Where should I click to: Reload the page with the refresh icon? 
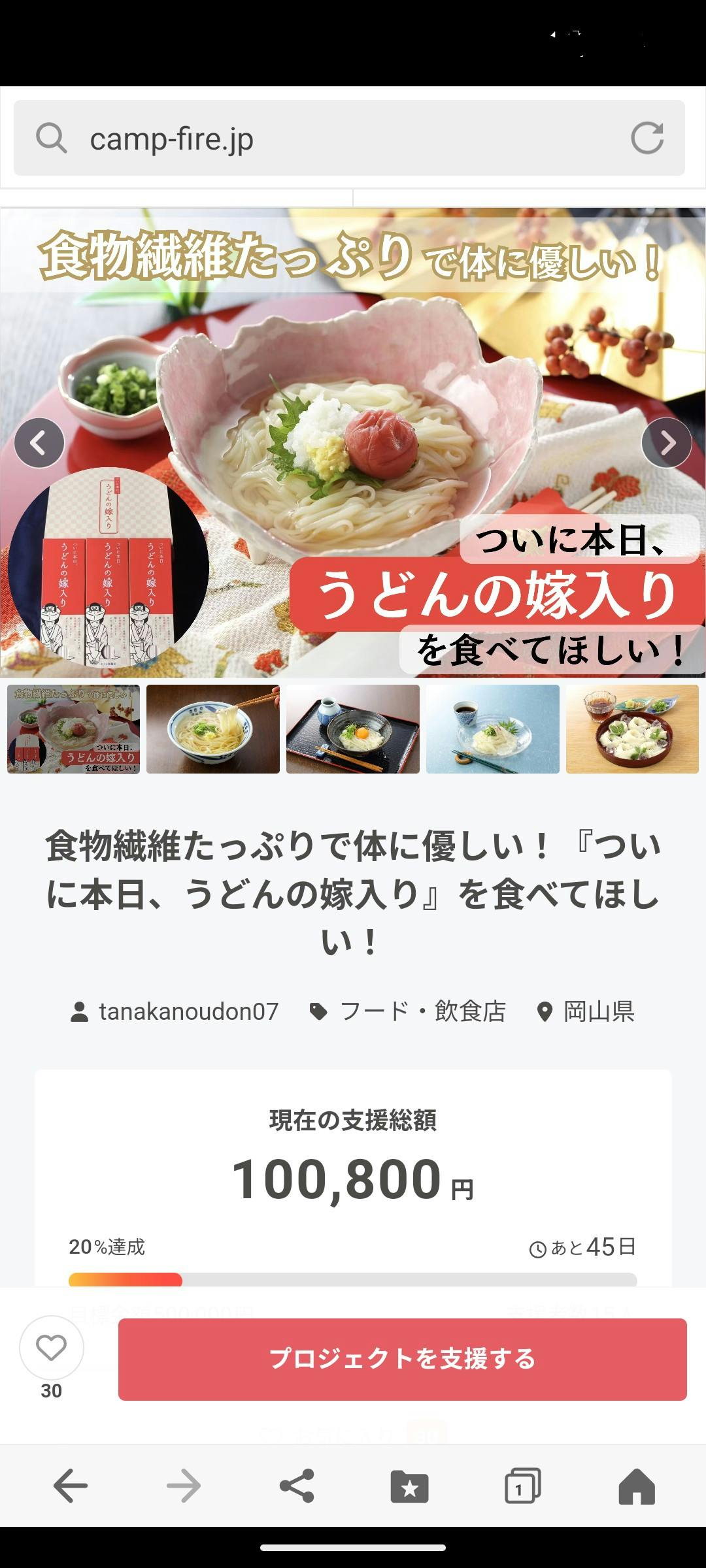[647, 139]
